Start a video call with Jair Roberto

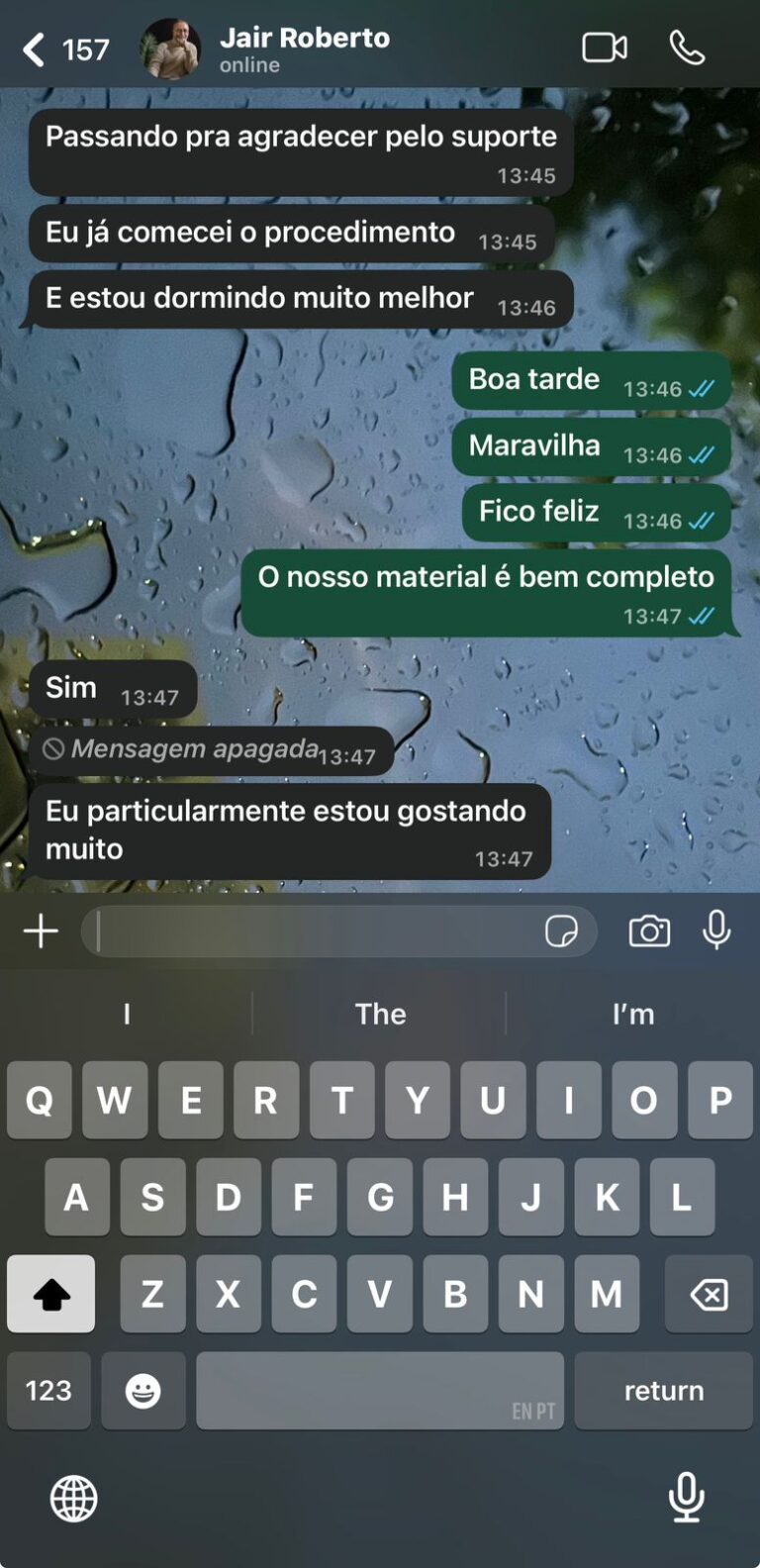pyautogui.click(x=604, y=48)
